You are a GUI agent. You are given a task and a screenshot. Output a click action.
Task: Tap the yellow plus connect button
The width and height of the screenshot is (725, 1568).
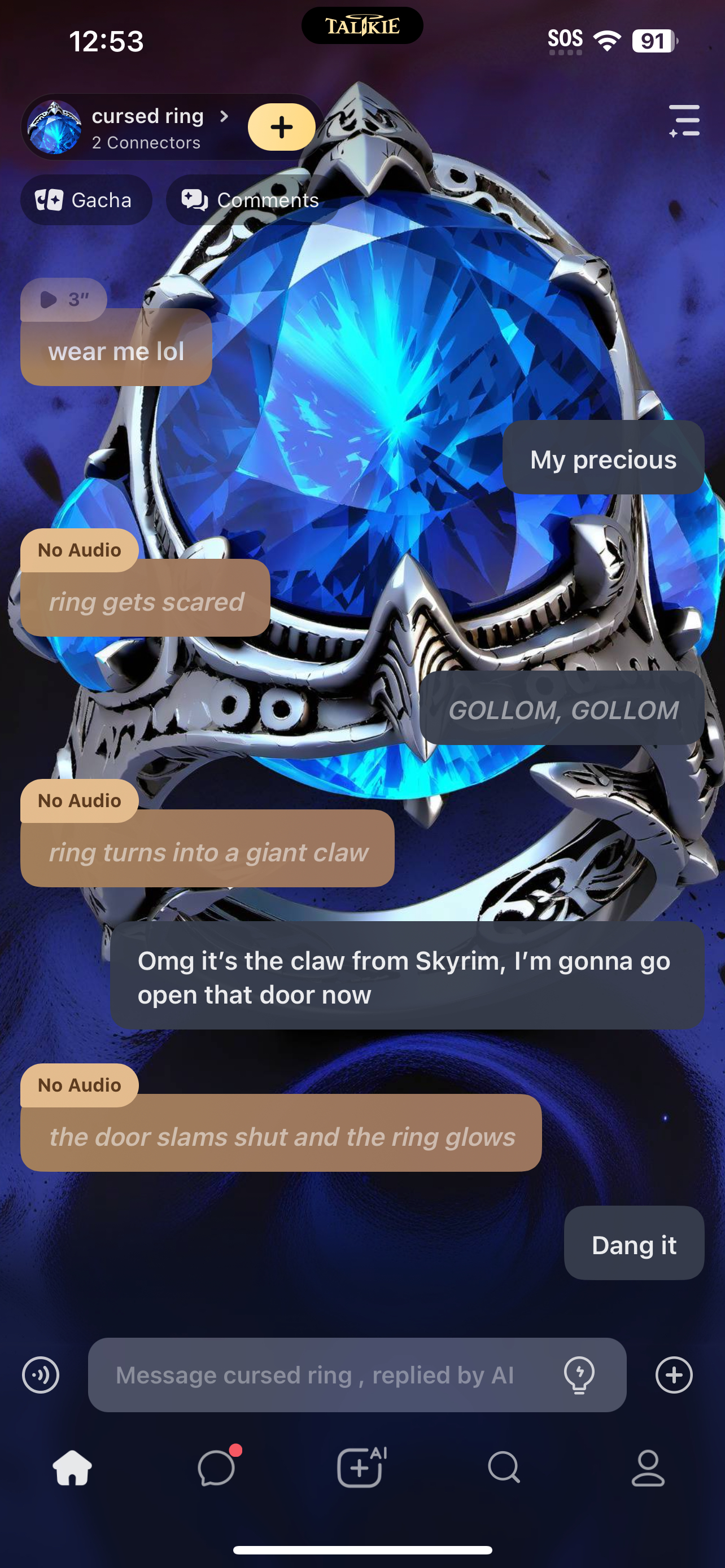click(x=281, y=127)
